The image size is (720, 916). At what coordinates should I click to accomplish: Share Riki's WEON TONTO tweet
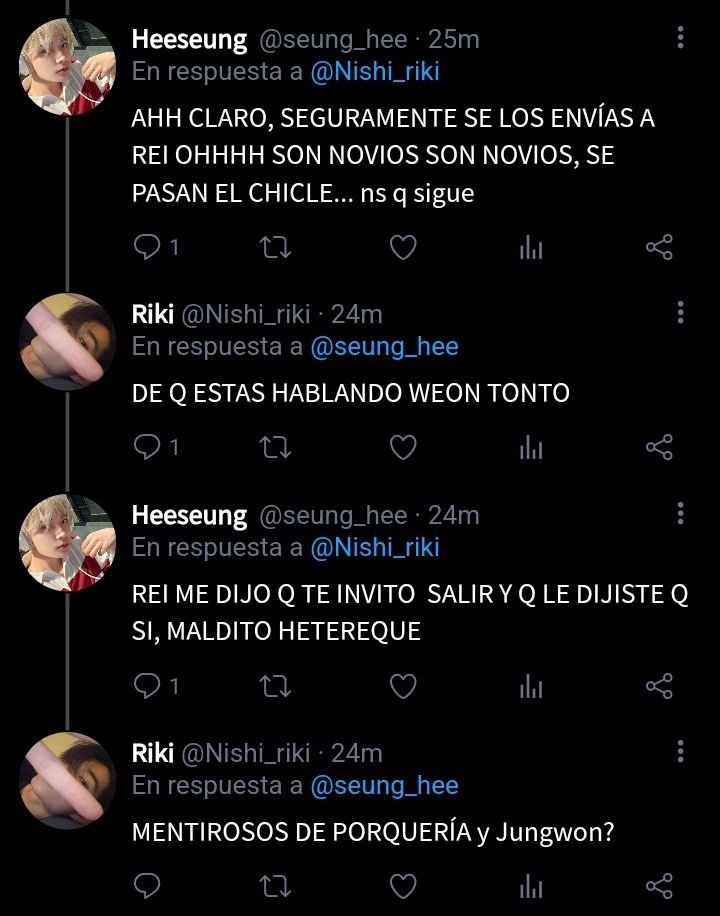tap(659, 447)
